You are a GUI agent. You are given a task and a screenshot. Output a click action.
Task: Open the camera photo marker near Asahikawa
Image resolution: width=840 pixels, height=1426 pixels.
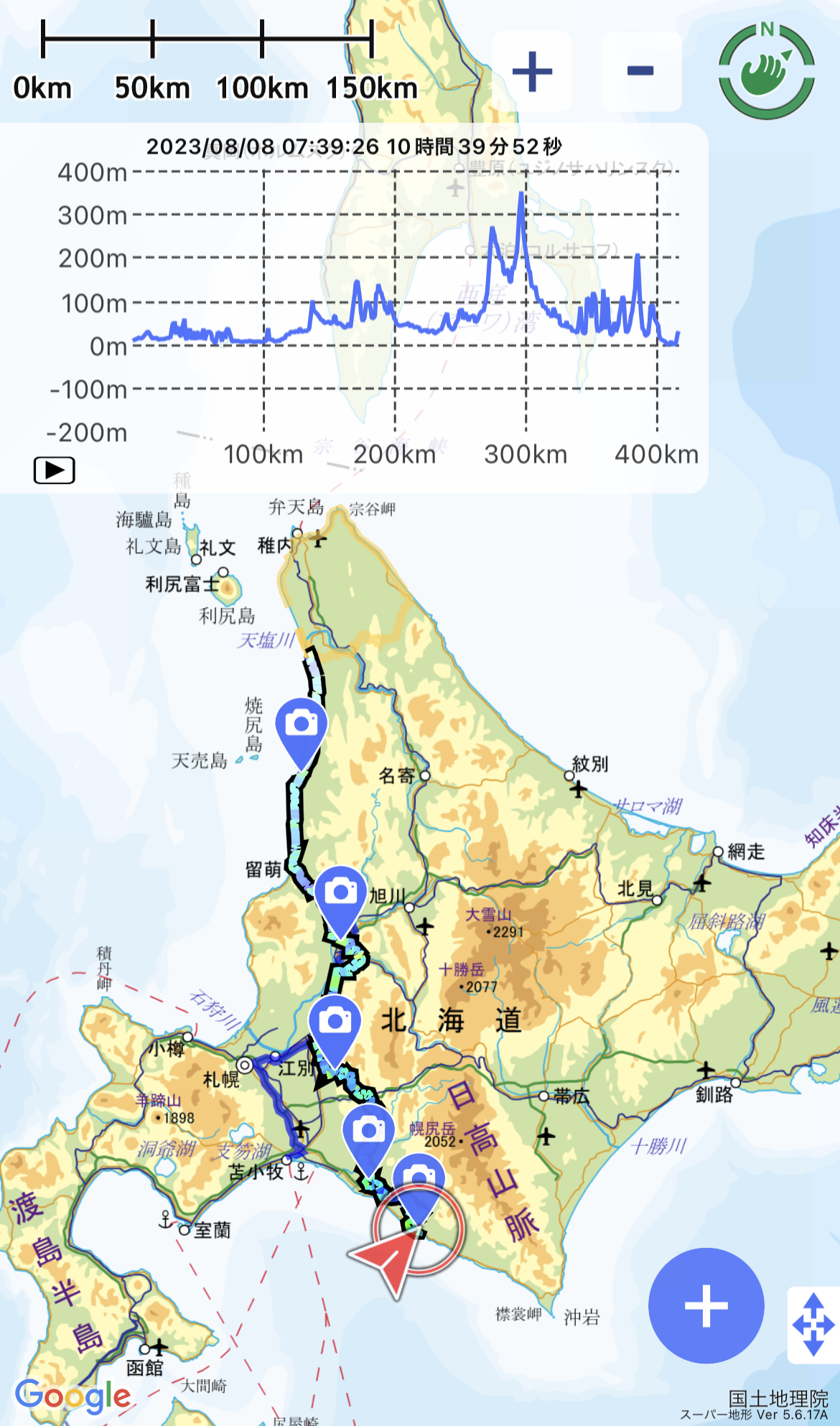[341, 894]
